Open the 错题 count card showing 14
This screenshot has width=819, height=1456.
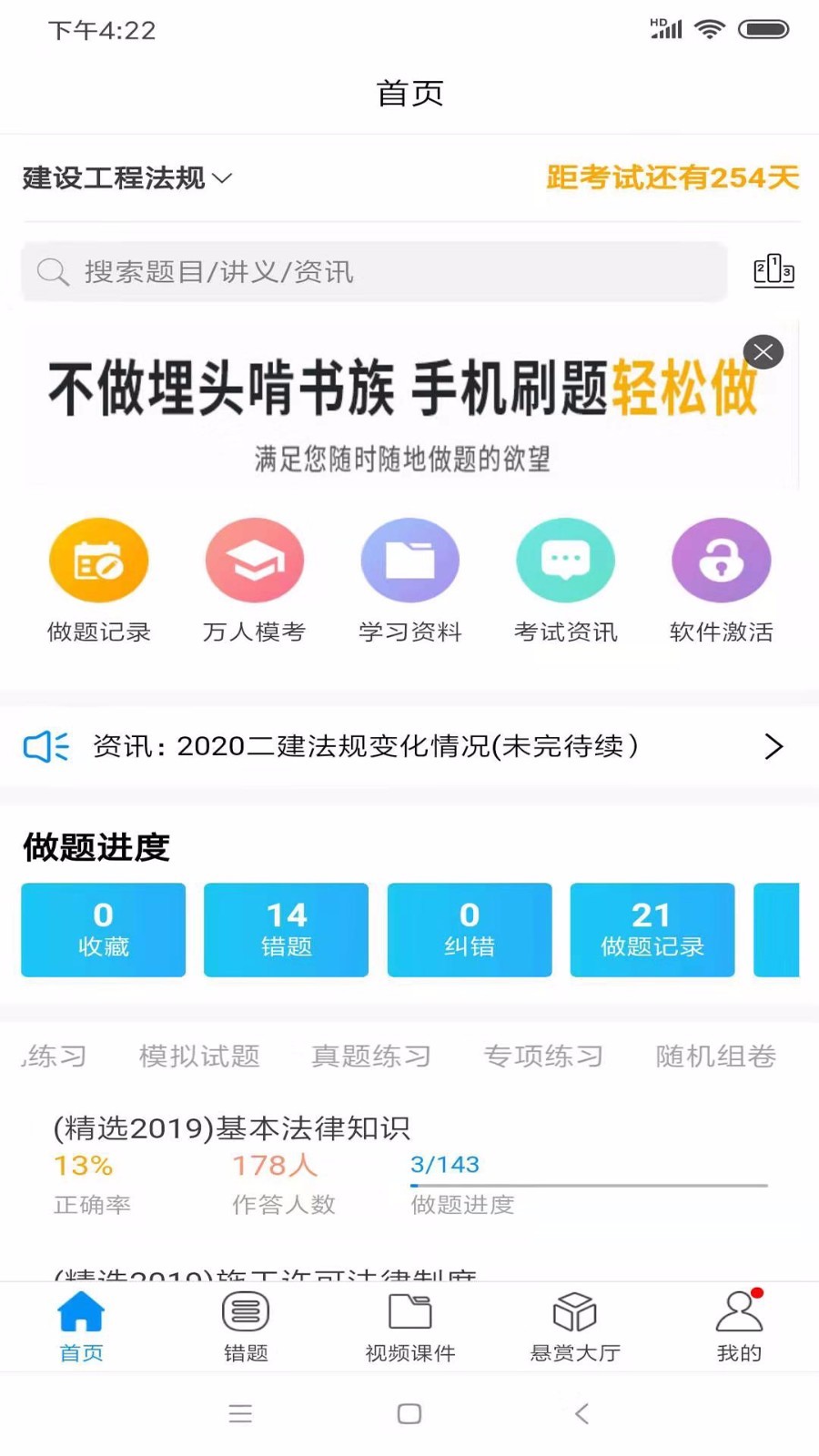(286, 929)
